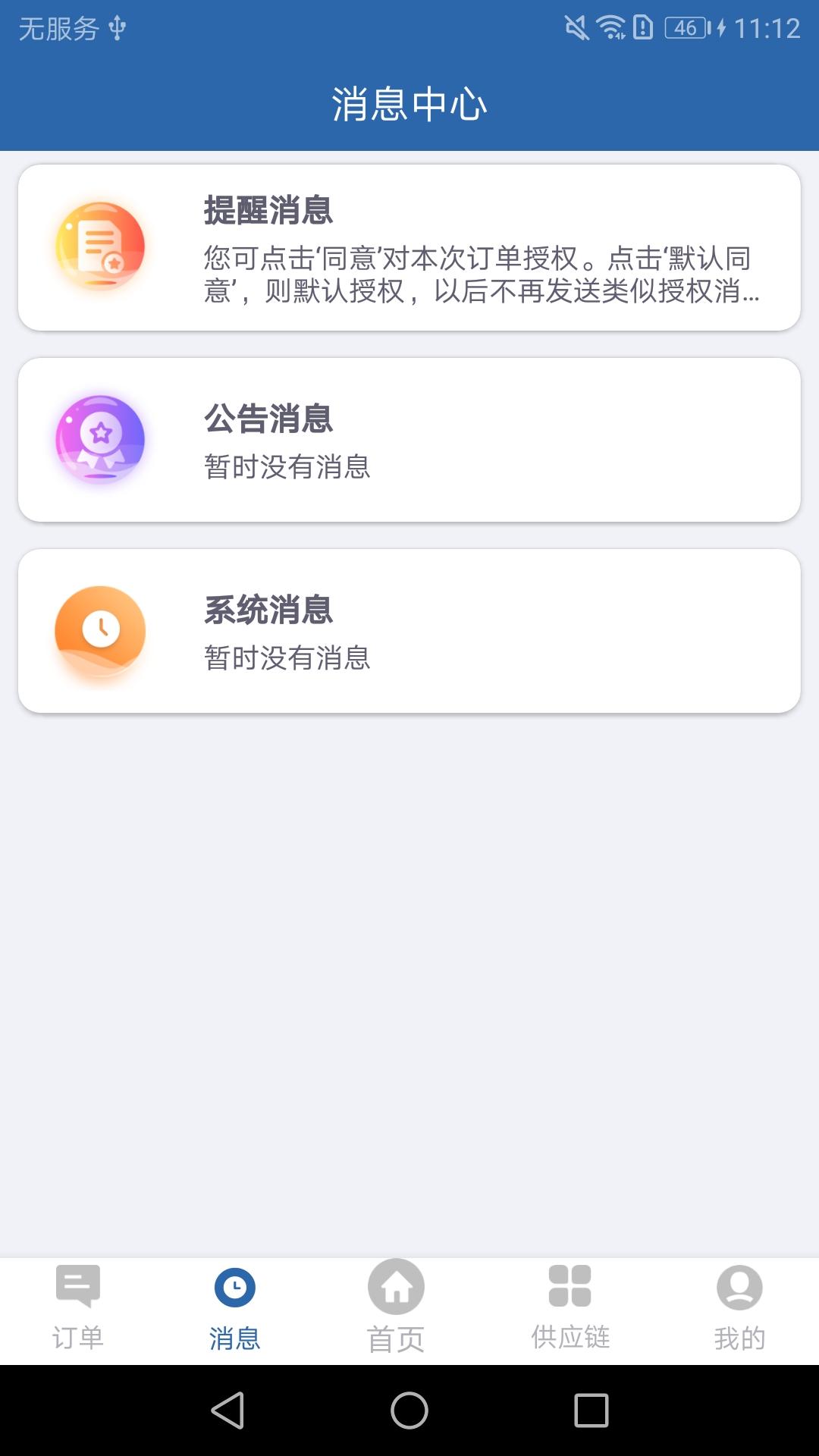819x1456 pixels.
Task: Switch to the 供应链 supply chain tab
Action: tap(570, 1309)
